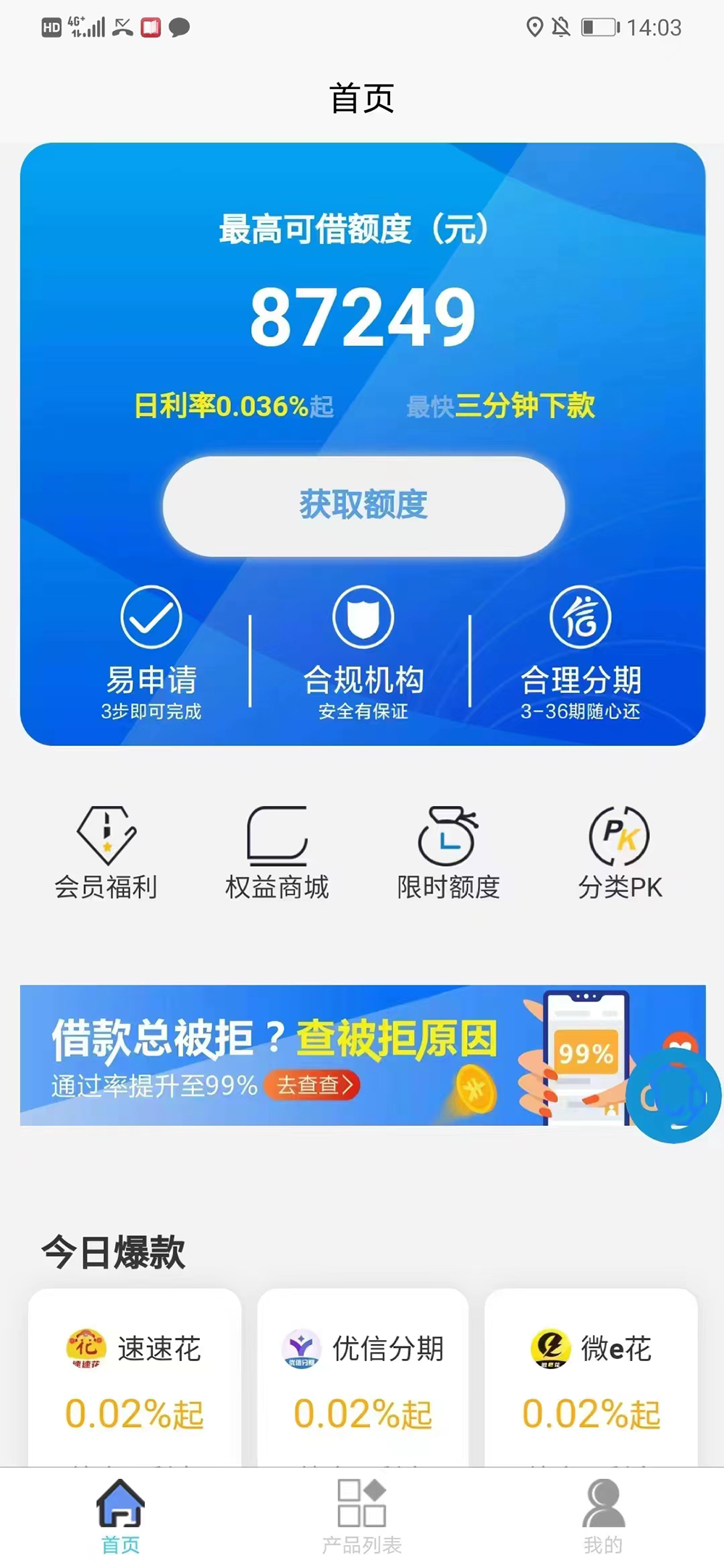Open the floating customer service icon
This screenshot has height=1568, width=724.
tap(673, 1097)
